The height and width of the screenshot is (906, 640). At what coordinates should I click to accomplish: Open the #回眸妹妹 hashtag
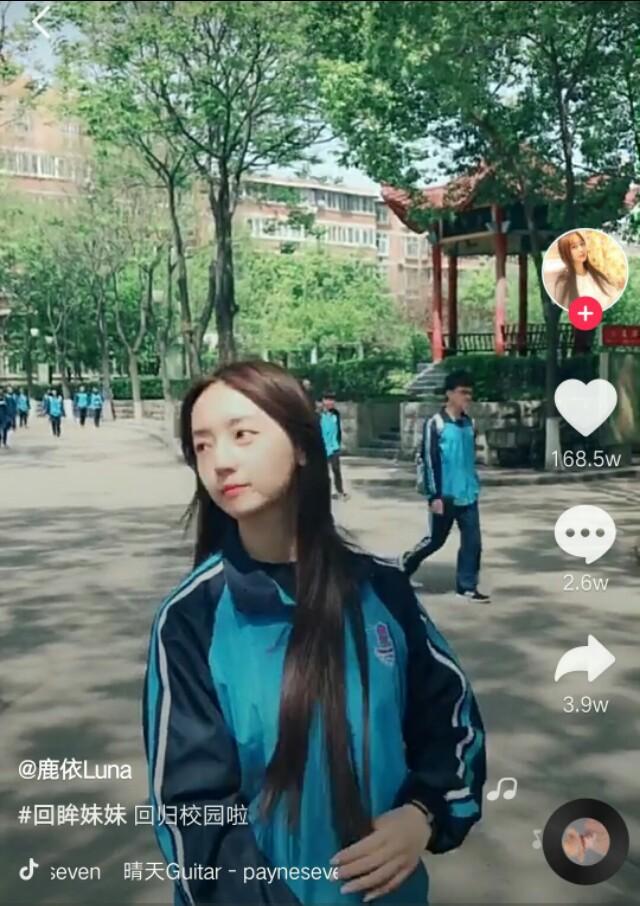coord(73,815)
